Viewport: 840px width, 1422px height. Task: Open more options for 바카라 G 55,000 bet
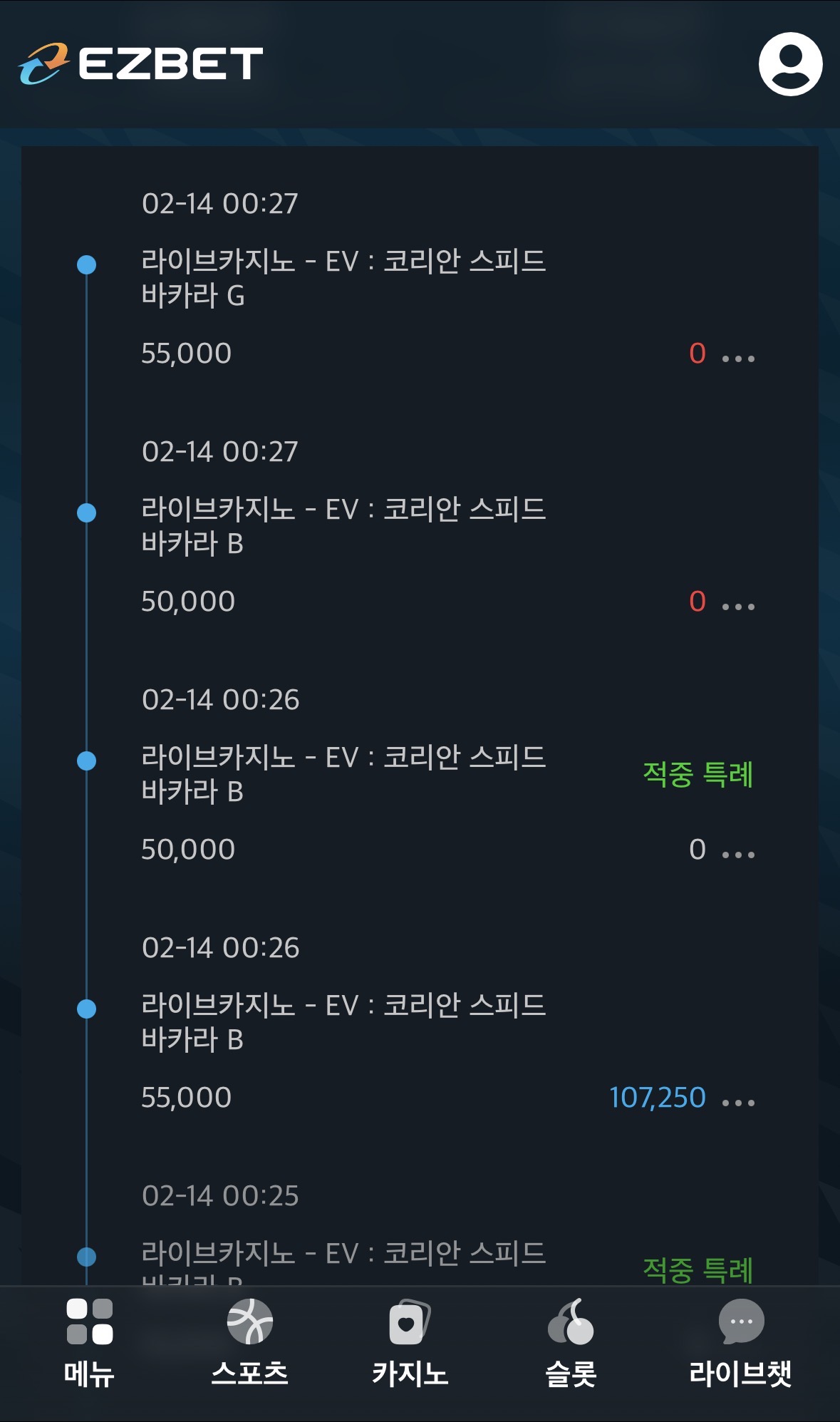coord(738,358)
